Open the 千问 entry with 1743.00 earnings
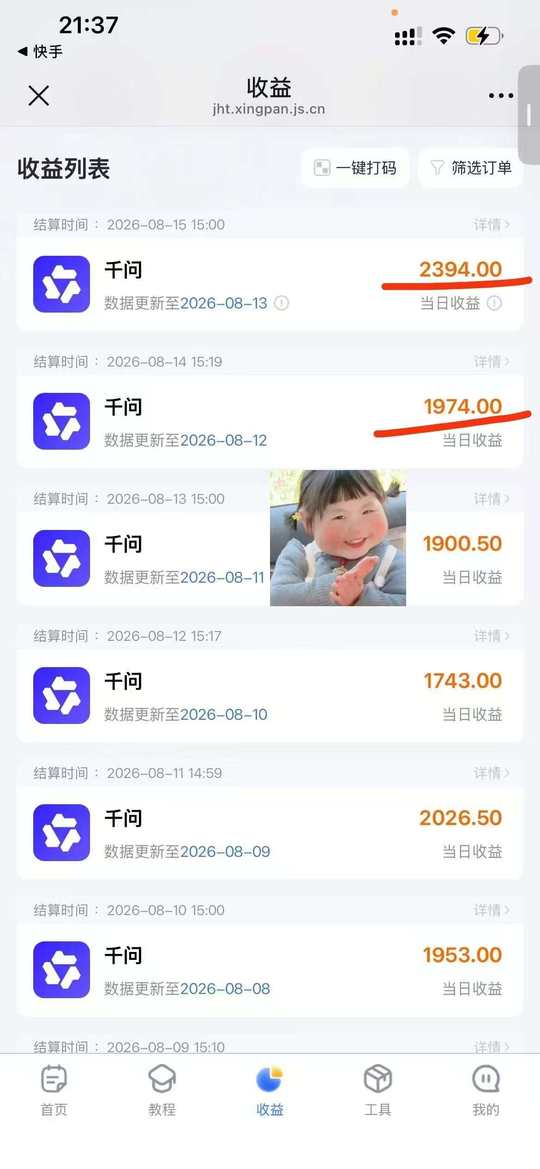This screenshot has height=1169, width=540. 270,696
